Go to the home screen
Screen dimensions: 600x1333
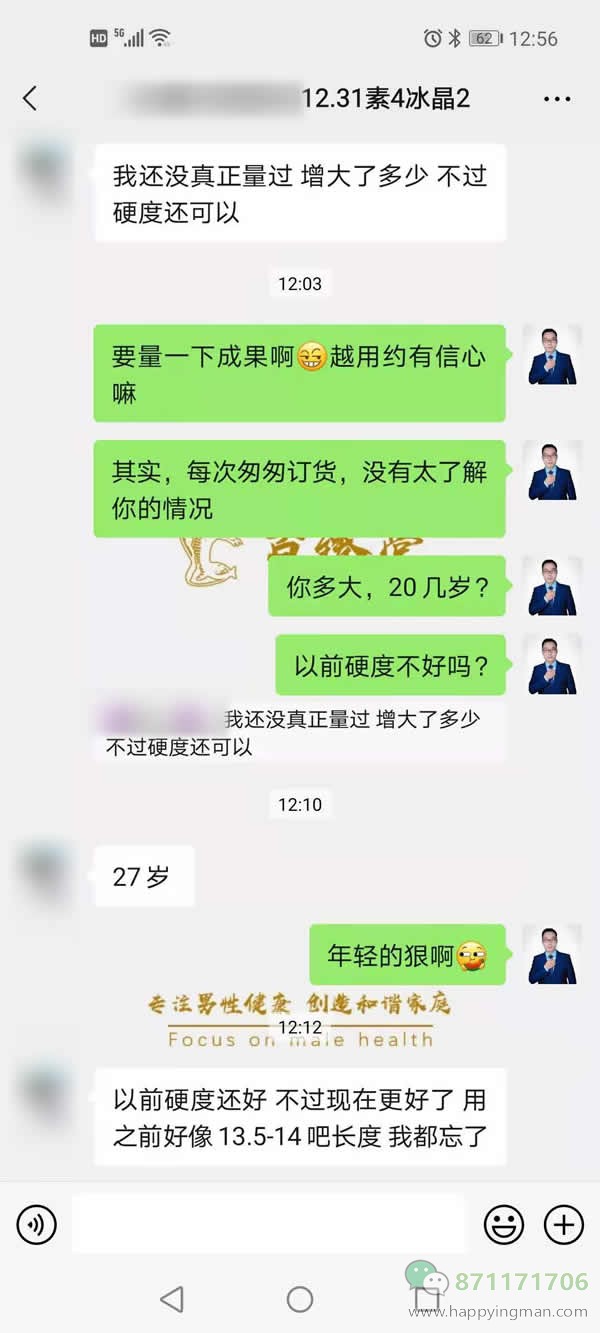coord(300,1299)
